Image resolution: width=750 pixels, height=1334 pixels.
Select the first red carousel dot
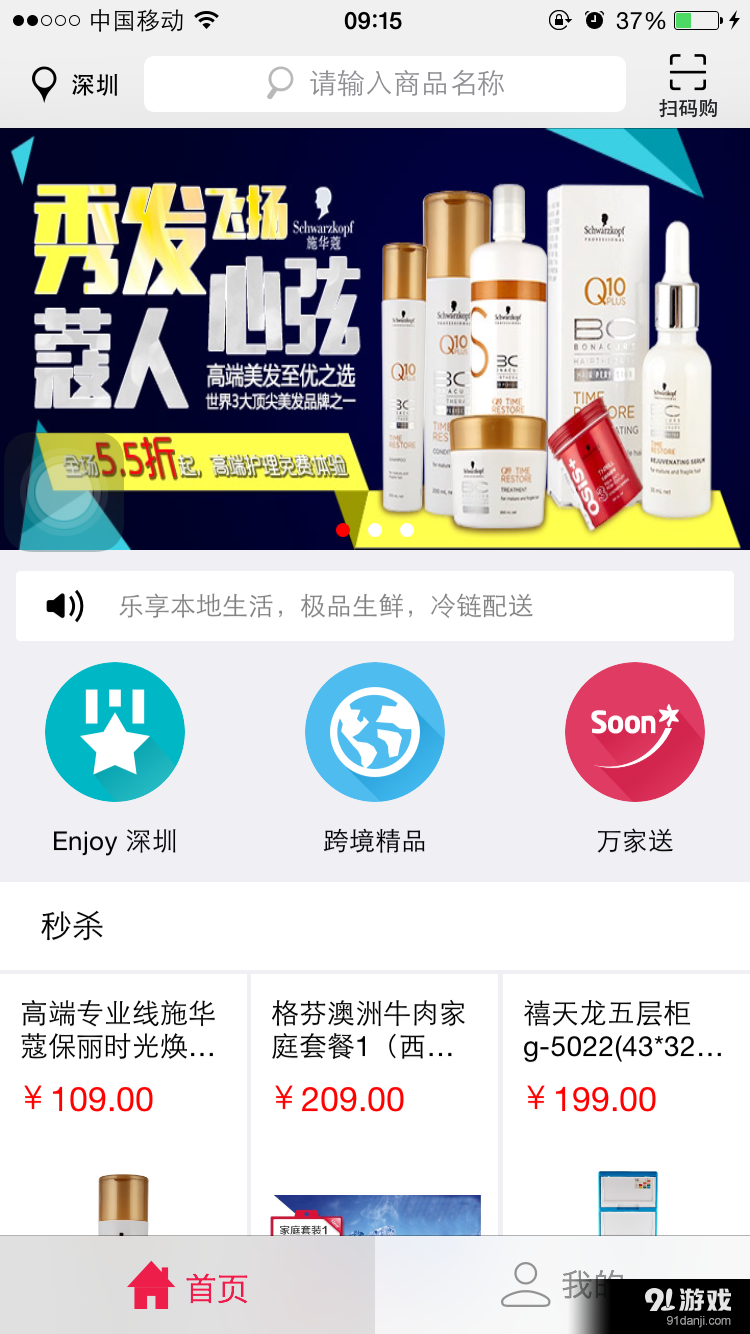[344, 531]
